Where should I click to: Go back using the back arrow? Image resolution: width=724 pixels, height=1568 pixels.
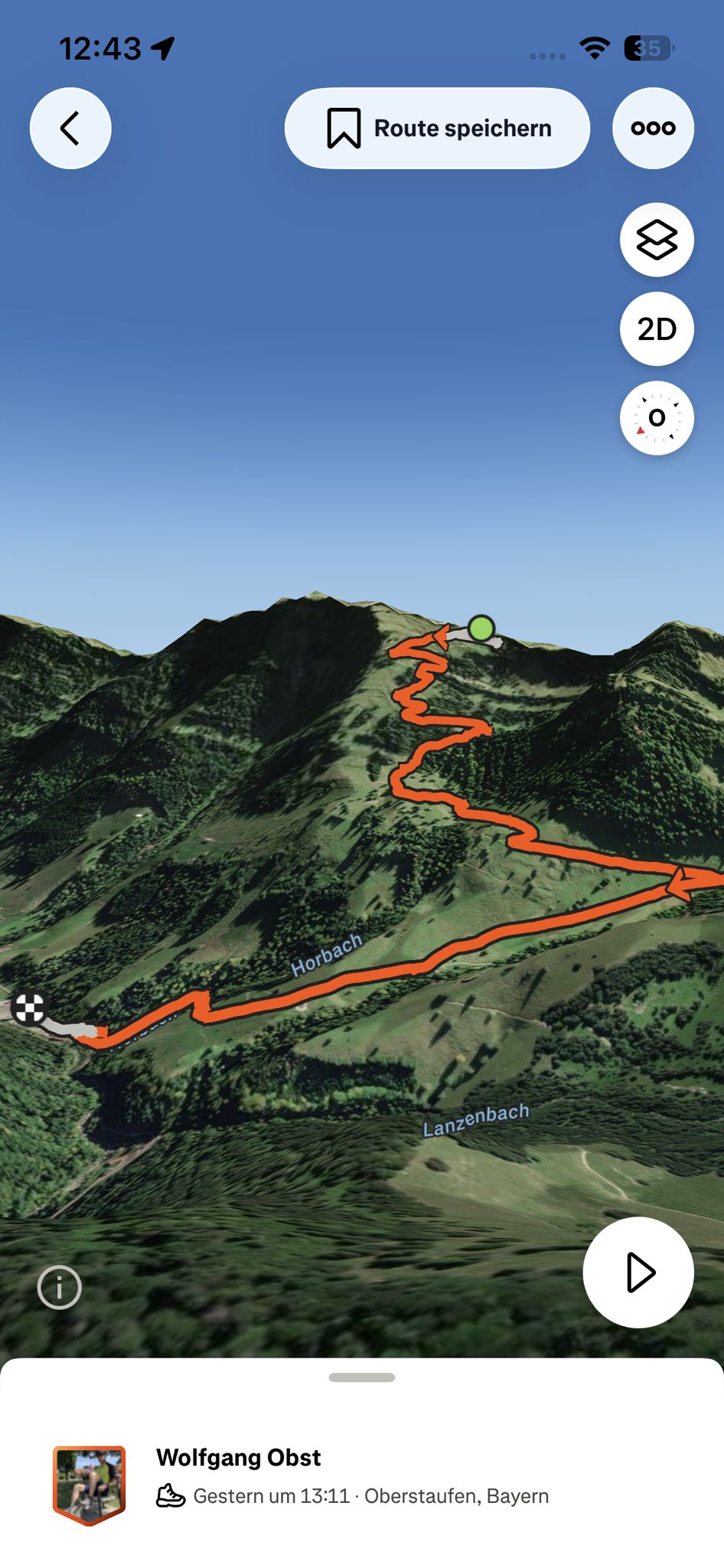70,128
